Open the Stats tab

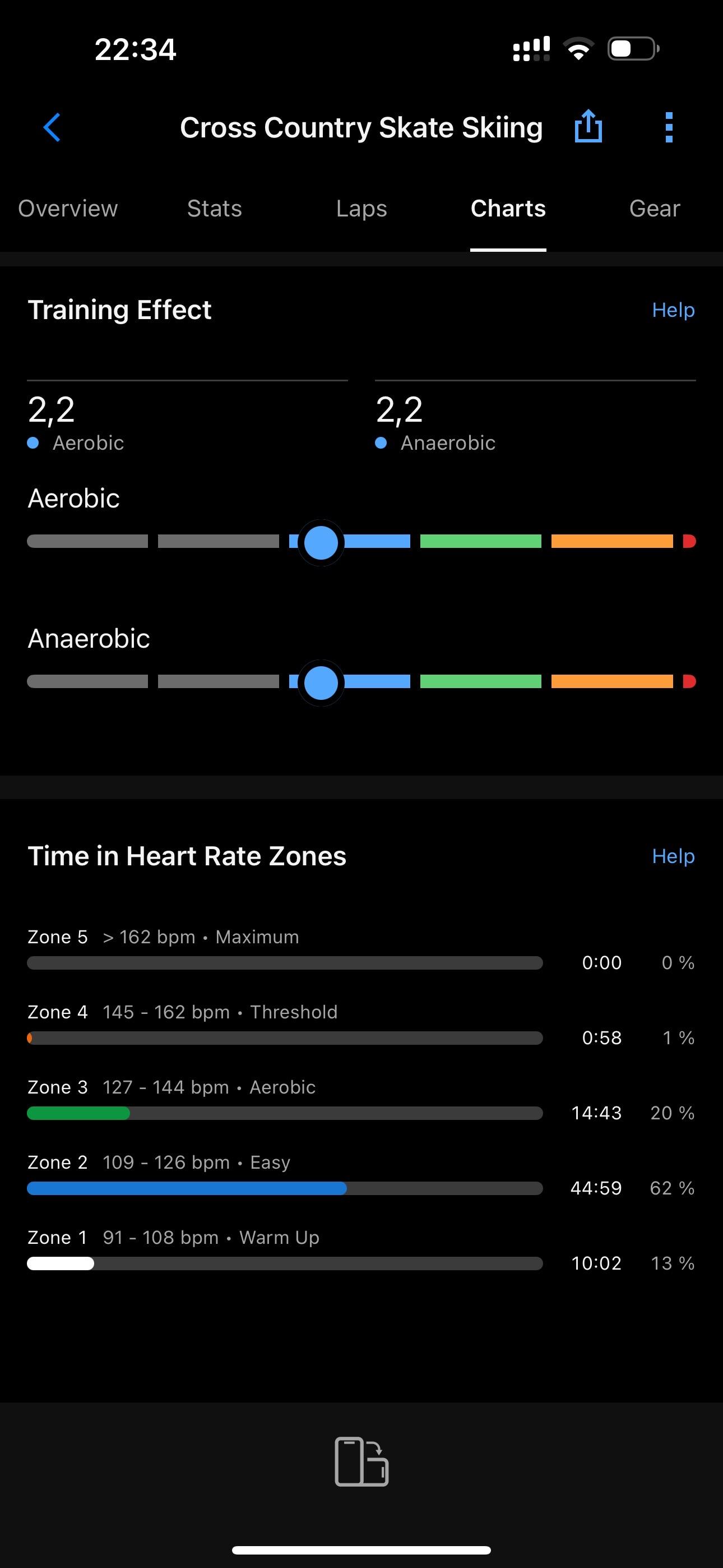tap(214, 209)
